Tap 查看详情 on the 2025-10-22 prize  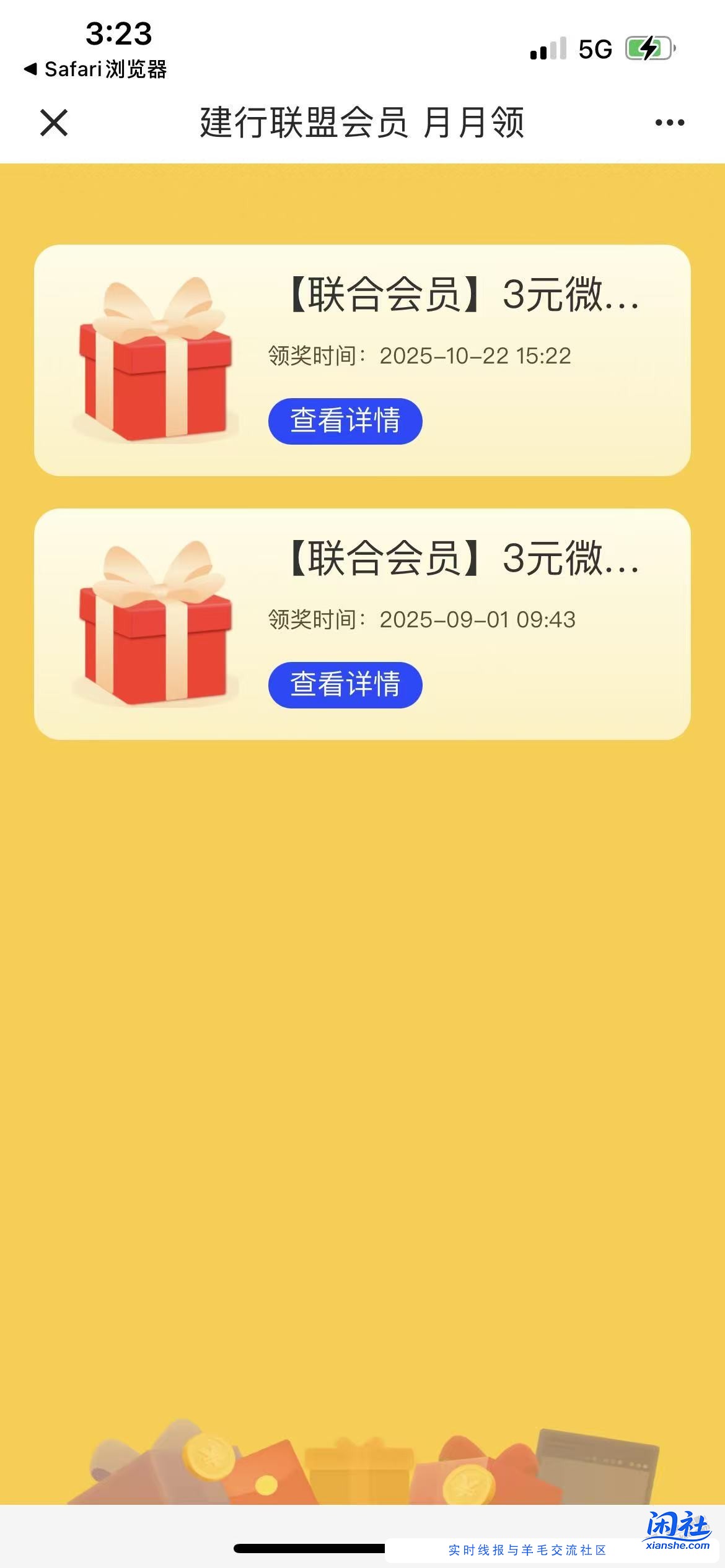coord(346,420)
